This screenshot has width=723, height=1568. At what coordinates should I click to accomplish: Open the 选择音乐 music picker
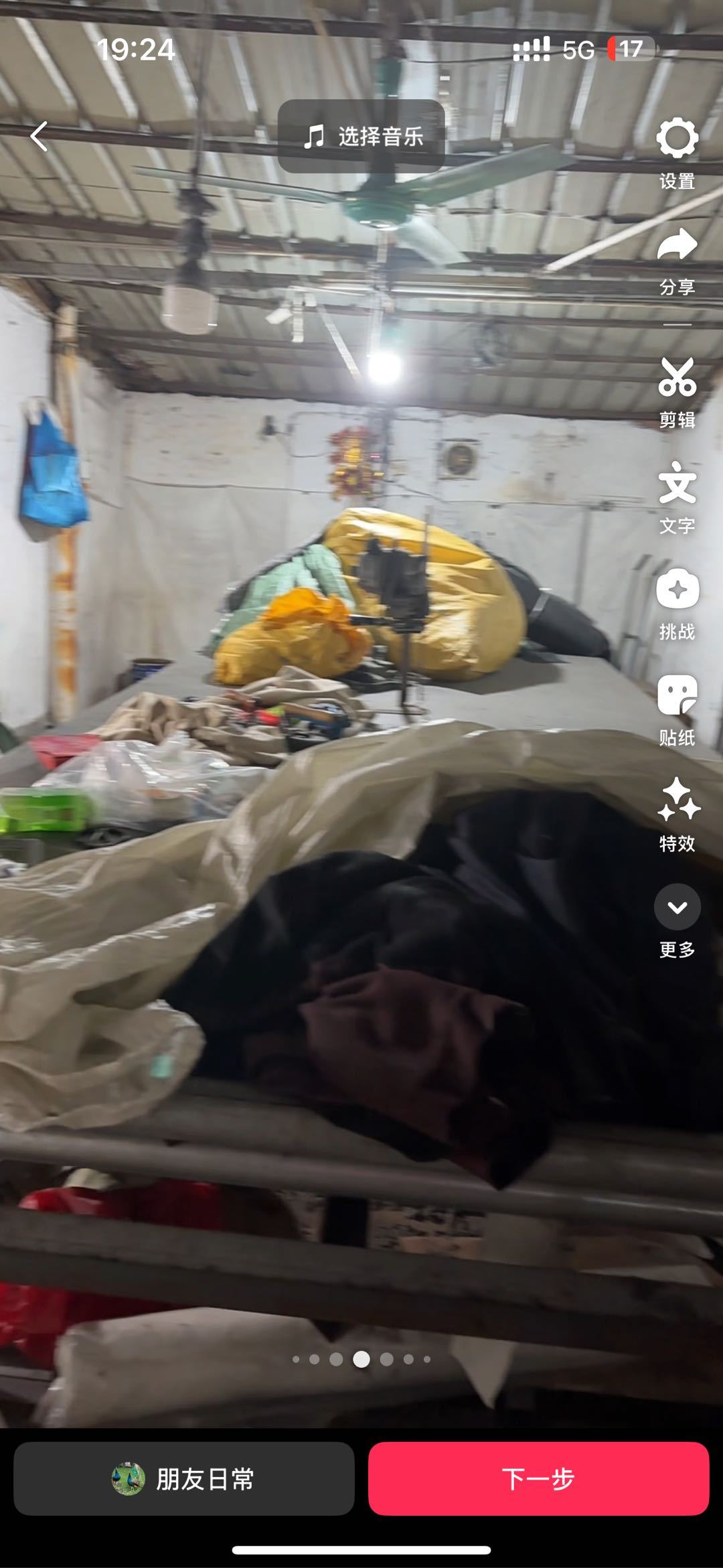click(361, 137)
